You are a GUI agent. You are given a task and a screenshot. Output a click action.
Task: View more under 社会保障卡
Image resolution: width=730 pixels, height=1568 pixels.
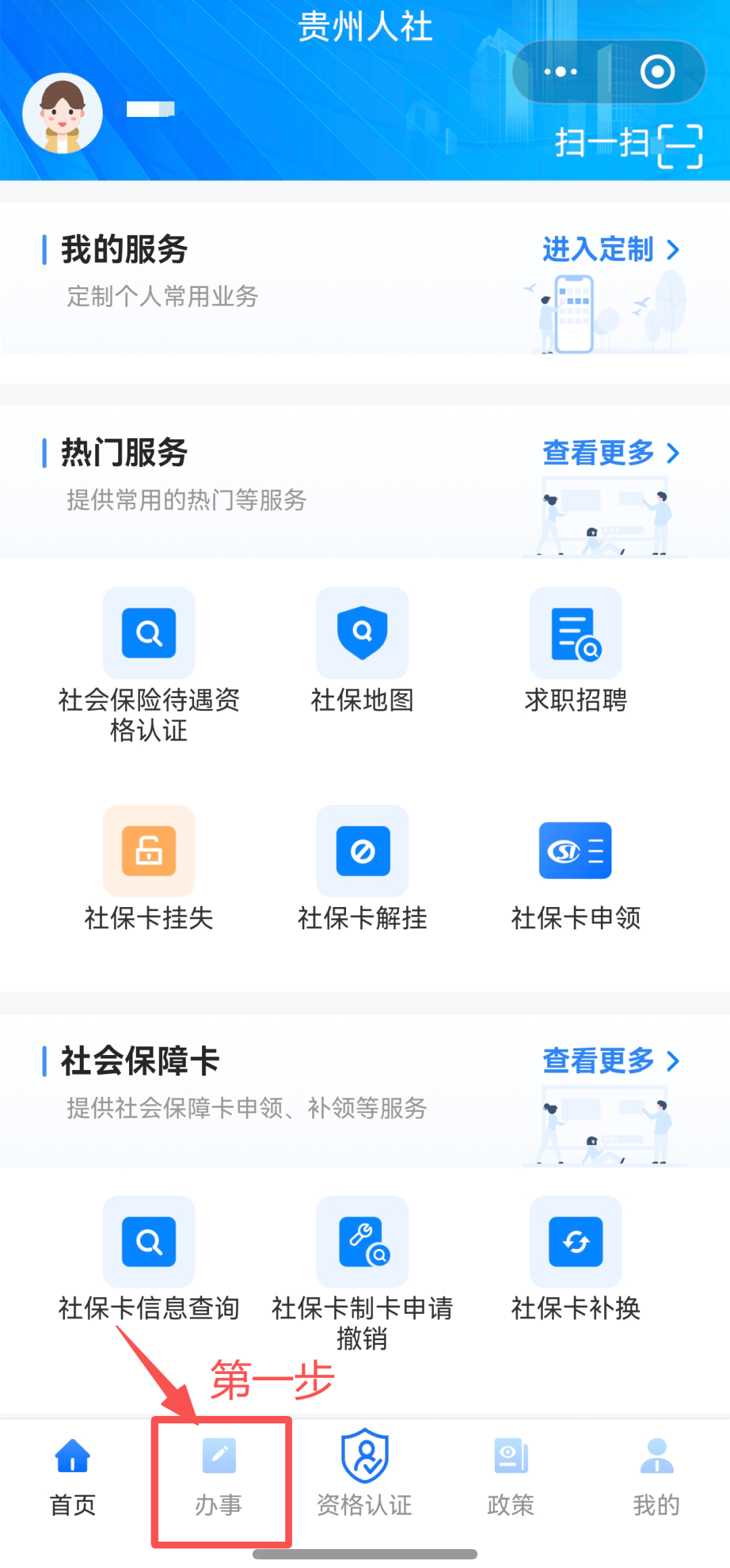(610, 1061)
